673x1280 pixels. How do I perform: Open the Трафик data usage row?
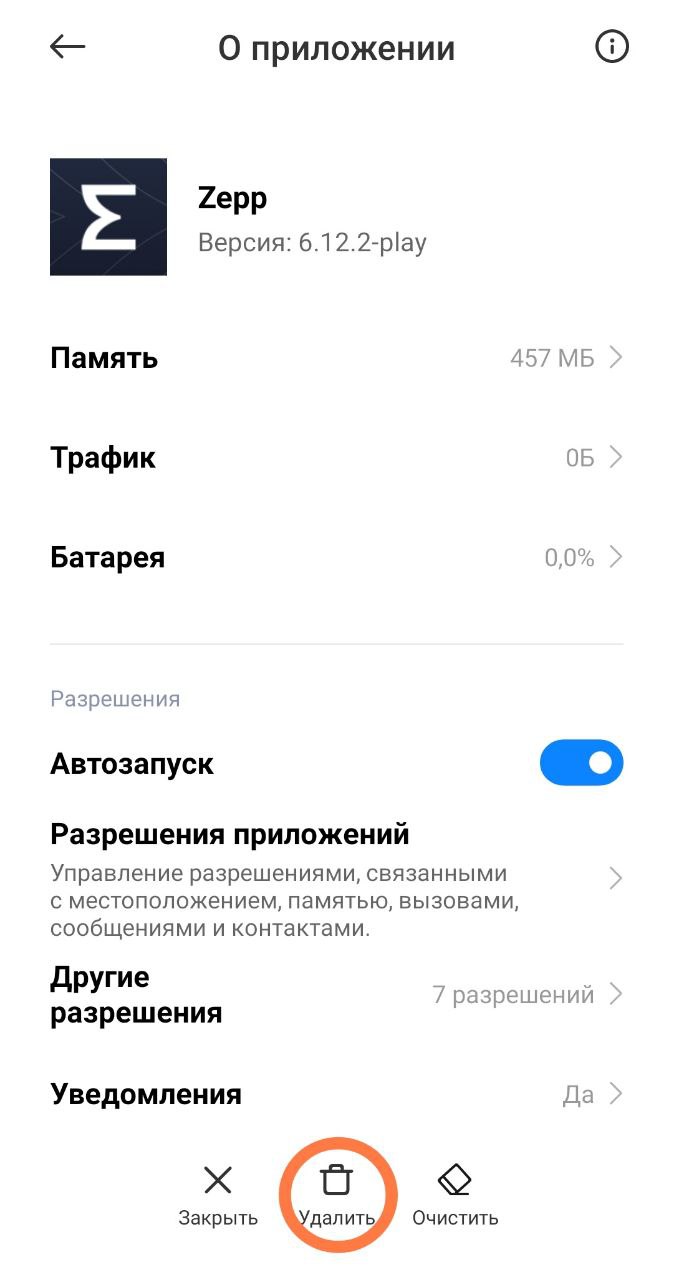[336, 458]
